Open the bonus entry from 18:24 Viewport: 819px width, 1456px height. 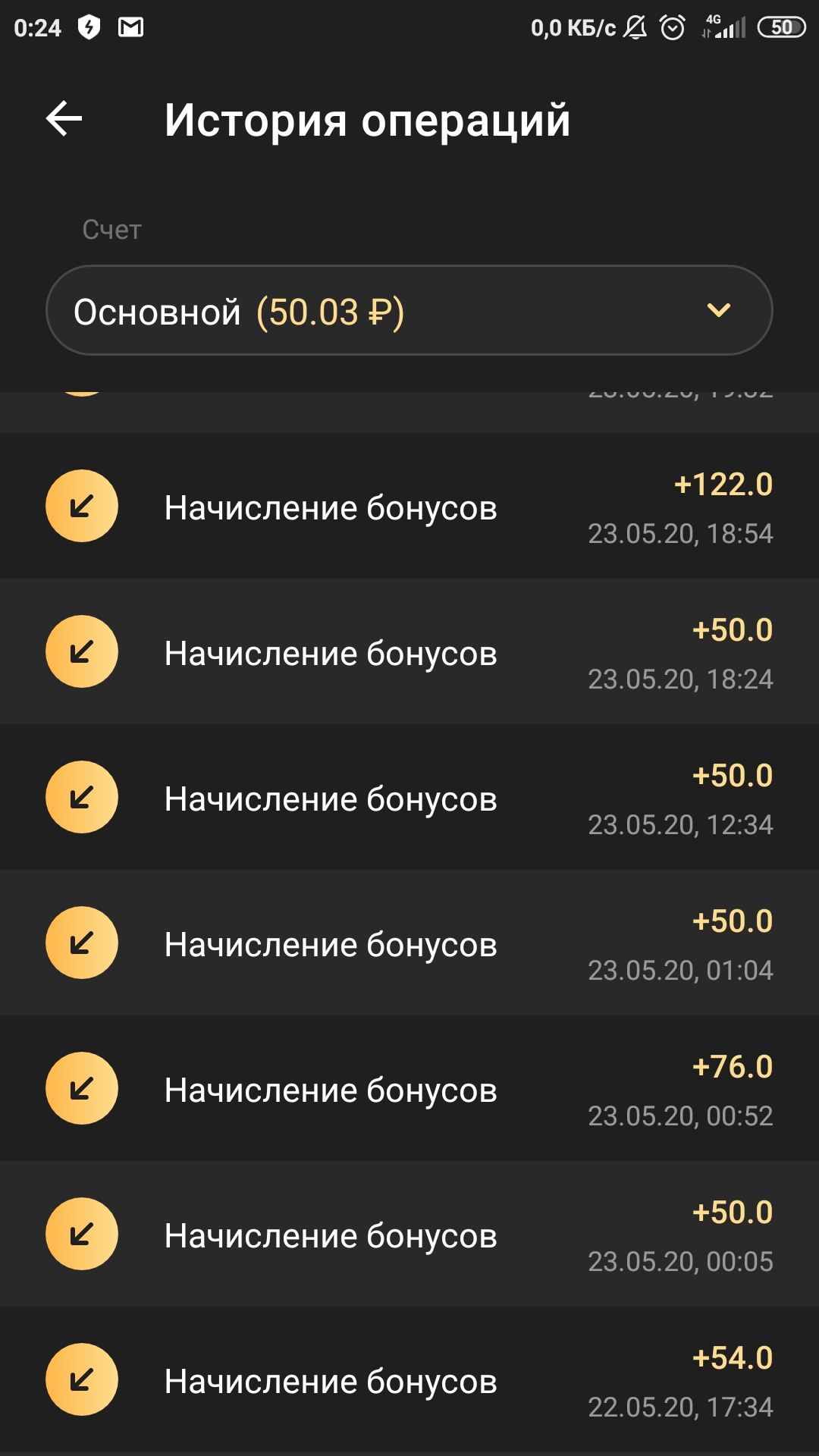tap(409, 652)
